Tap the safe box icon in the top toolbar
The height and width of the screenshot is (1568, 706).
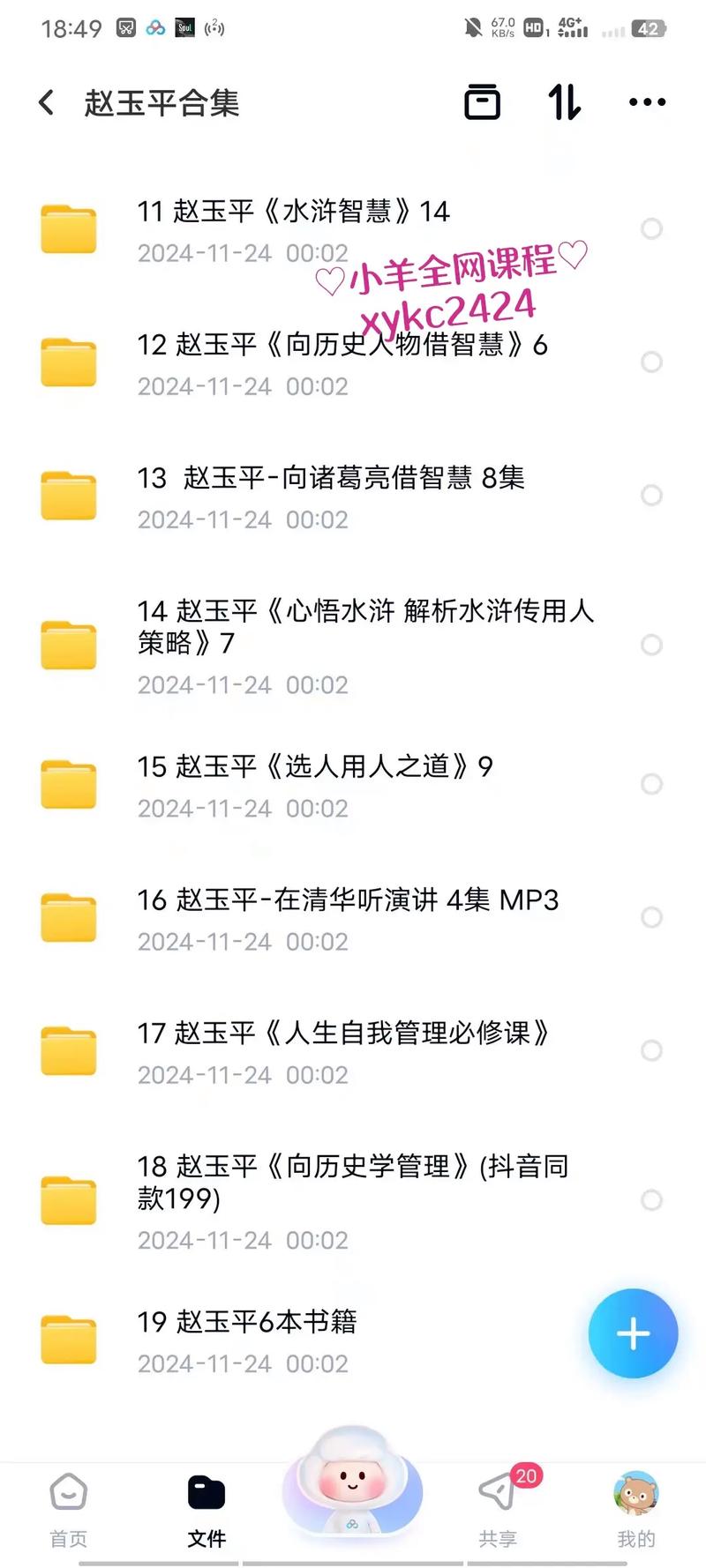tap(484, 101)
